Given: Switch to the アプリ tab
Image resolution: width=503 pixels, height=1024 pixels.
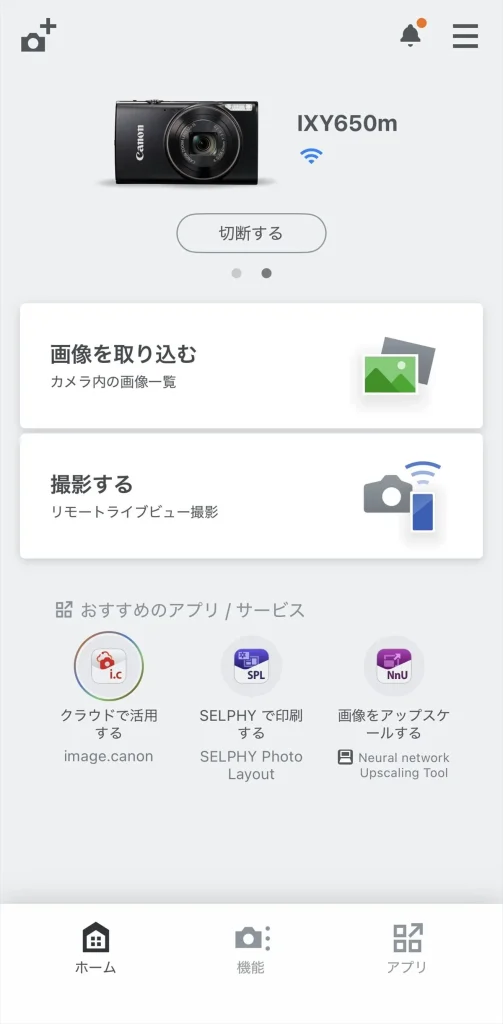Looking at the screenshot, I should tap(407, 949).
